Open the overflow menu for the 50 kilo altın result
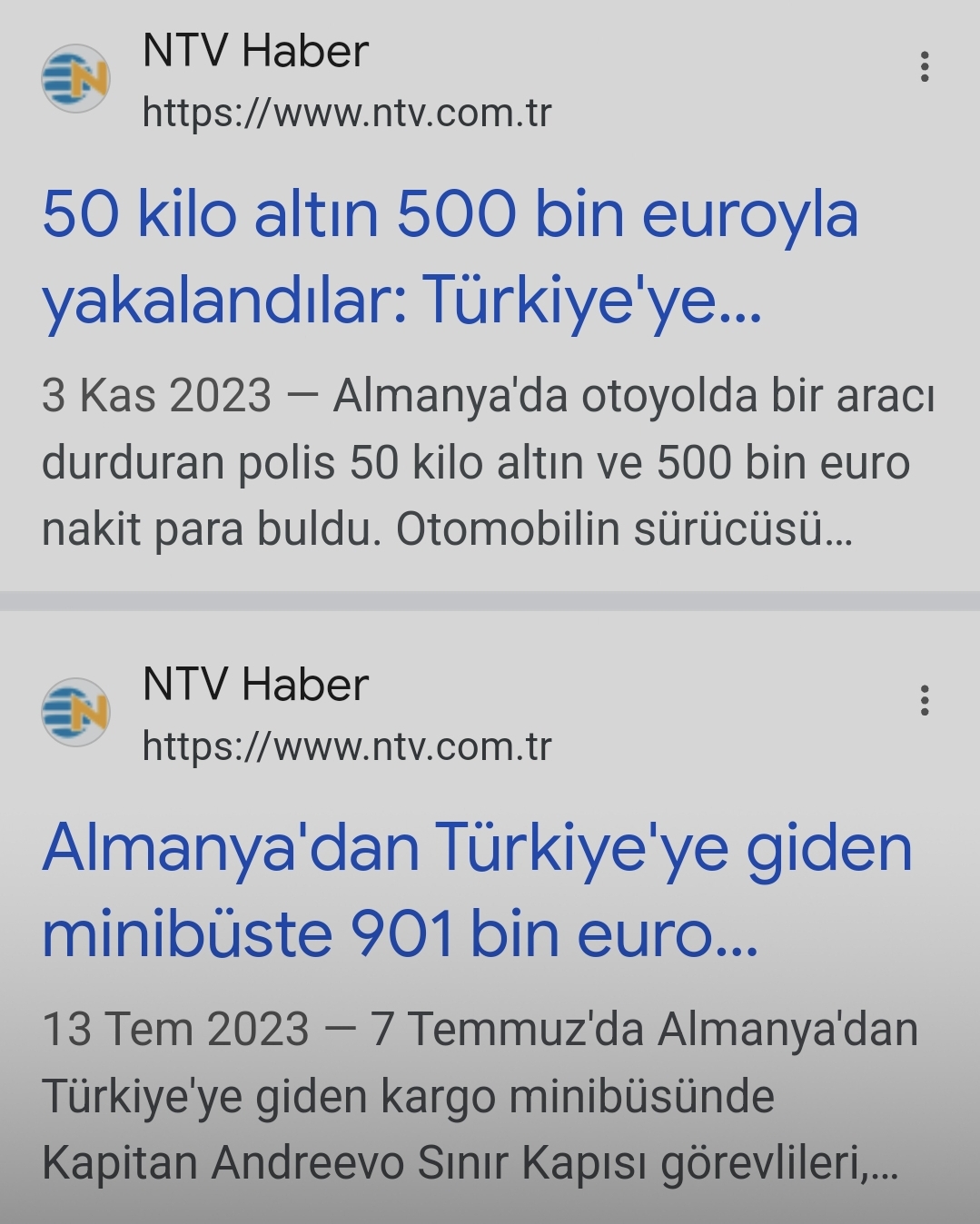Screen dimensions: 980x1224 [x=925, y=67]
